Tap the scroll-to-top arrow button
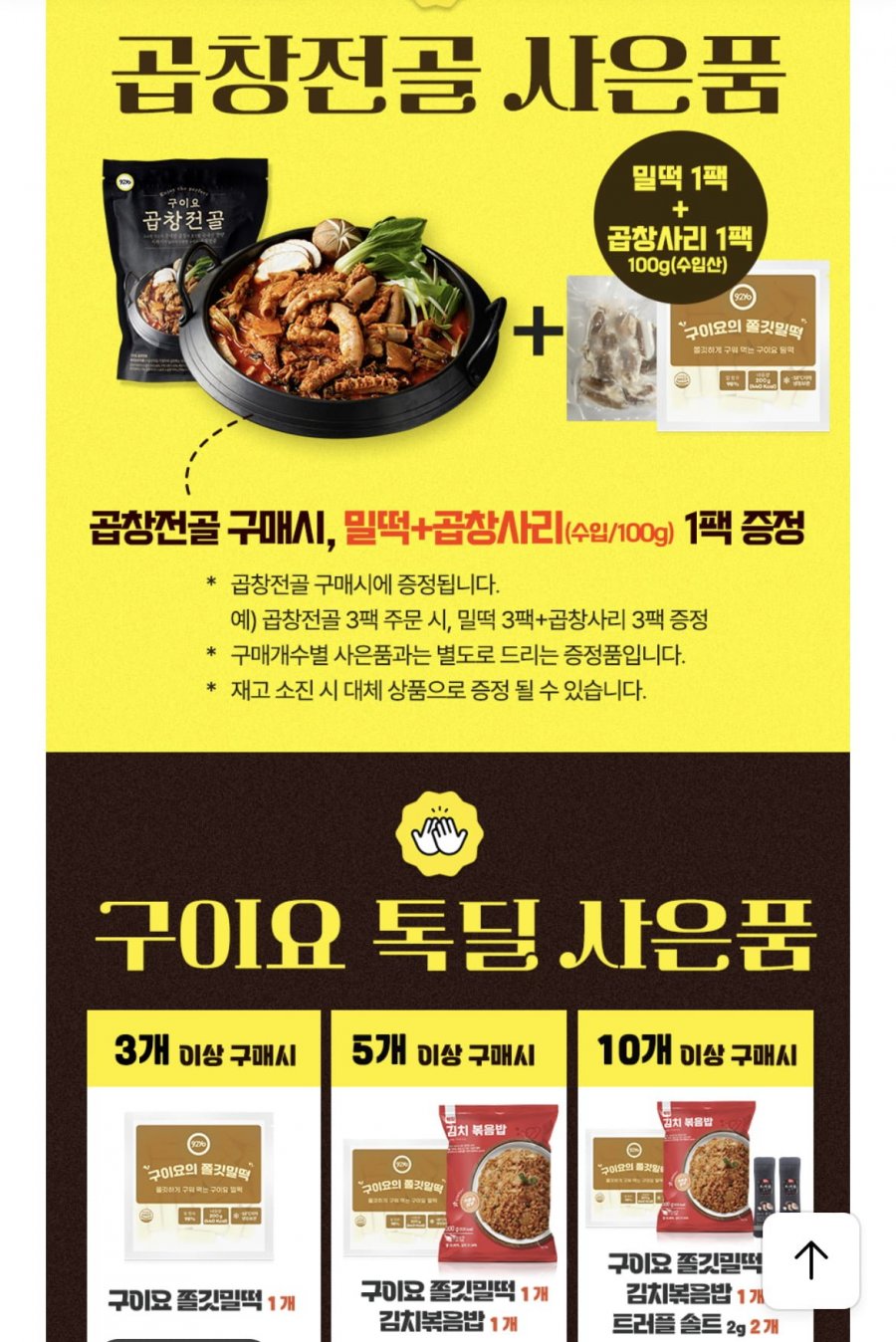 coord(810,1260)
